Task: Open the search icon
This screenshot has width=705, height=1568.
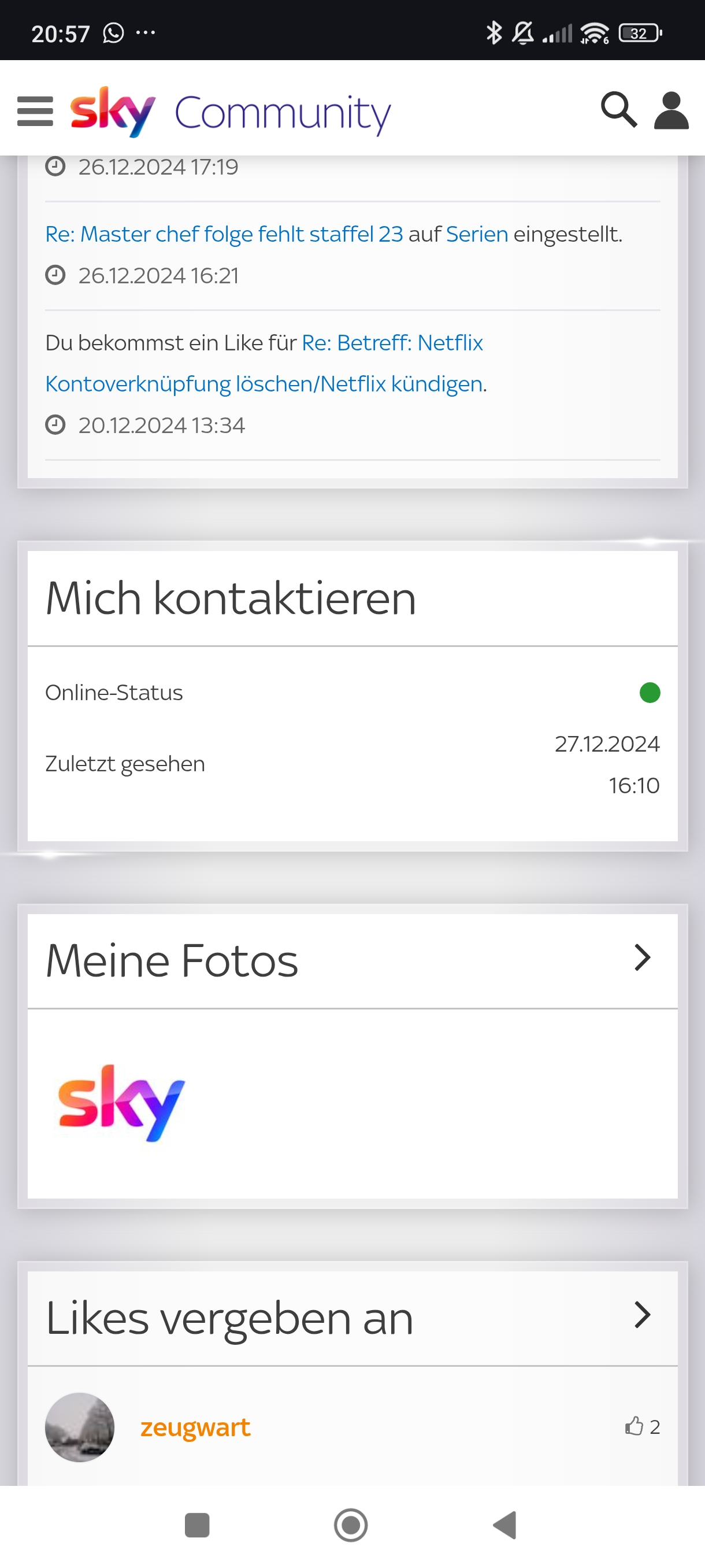Action: tap(618, 110)
